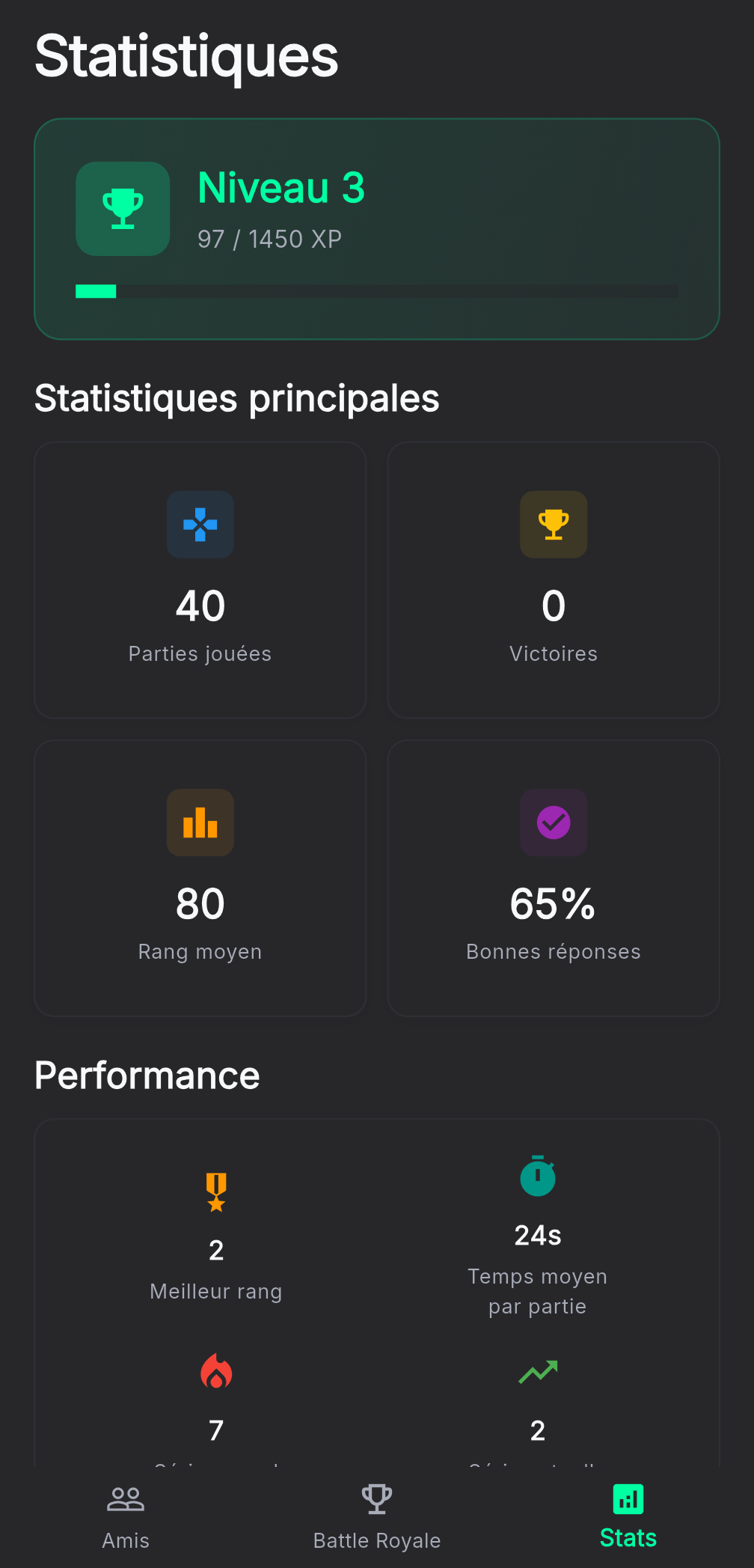
Task: Click the gamepad icon above Parties jouées
Action: [x=200, y=525]
